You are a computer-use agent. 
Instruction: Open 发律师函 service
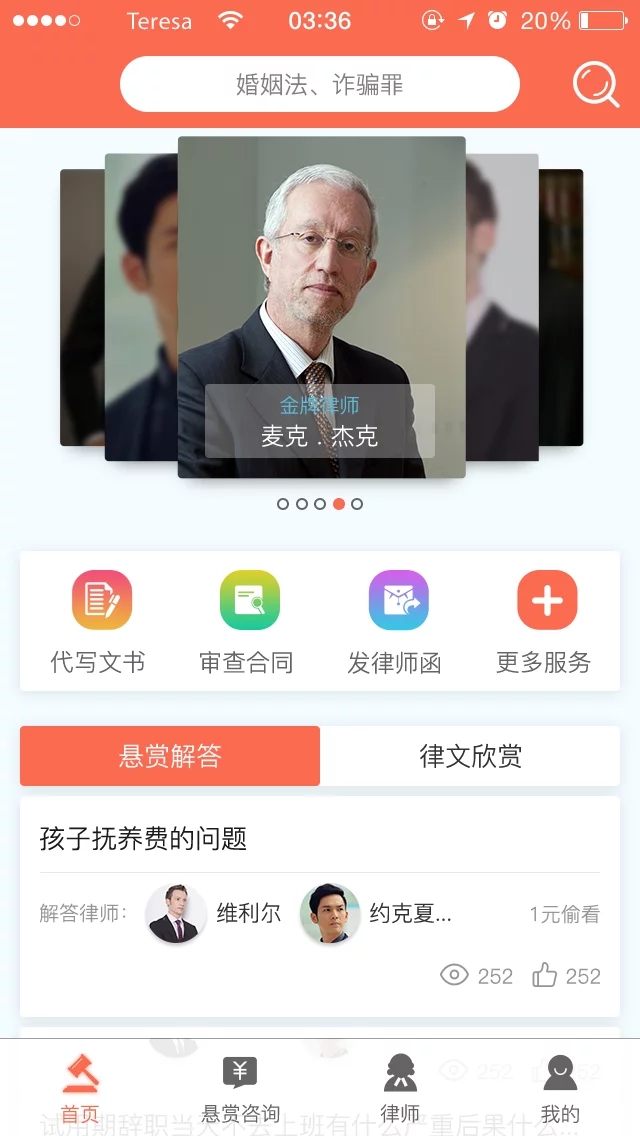click(x=396, y=620)
